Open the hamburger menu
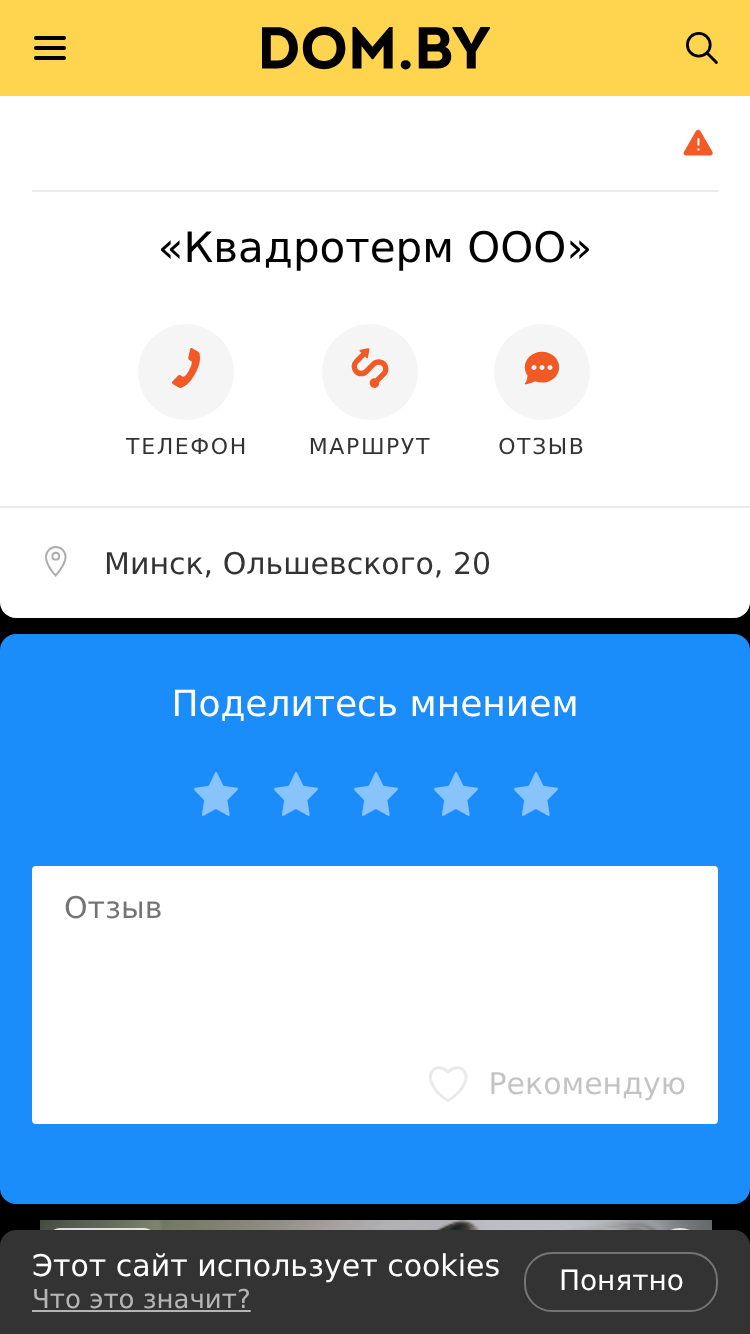 [x=50, y=48]
